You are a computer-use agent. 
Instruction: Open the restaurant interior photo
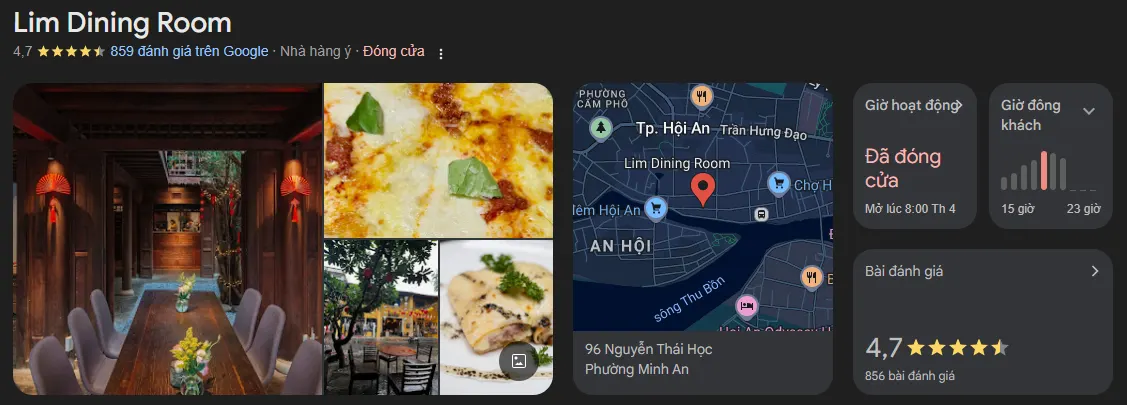[x=167, y=238]
